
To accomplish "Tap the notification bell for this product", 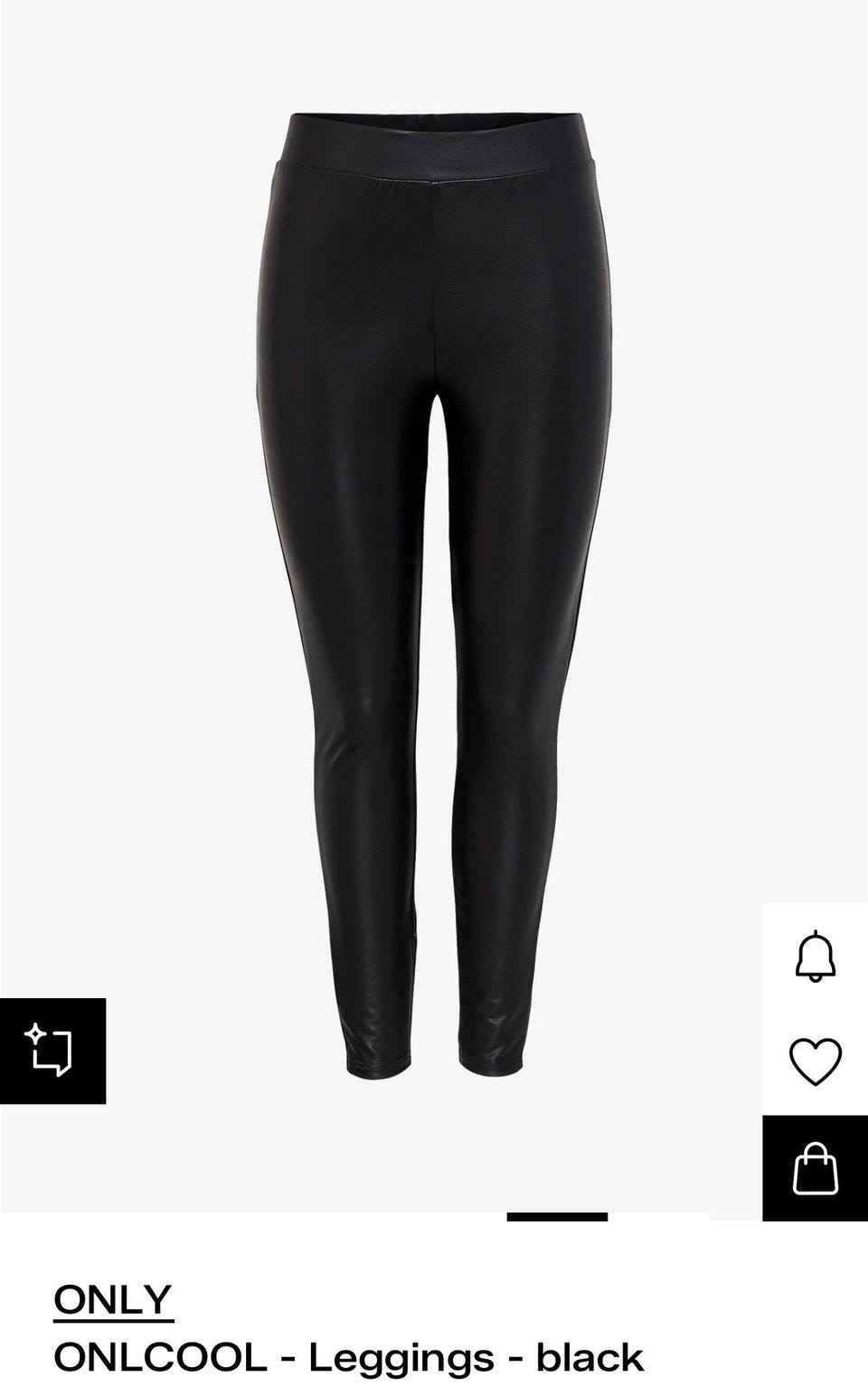I will point(815,955).
